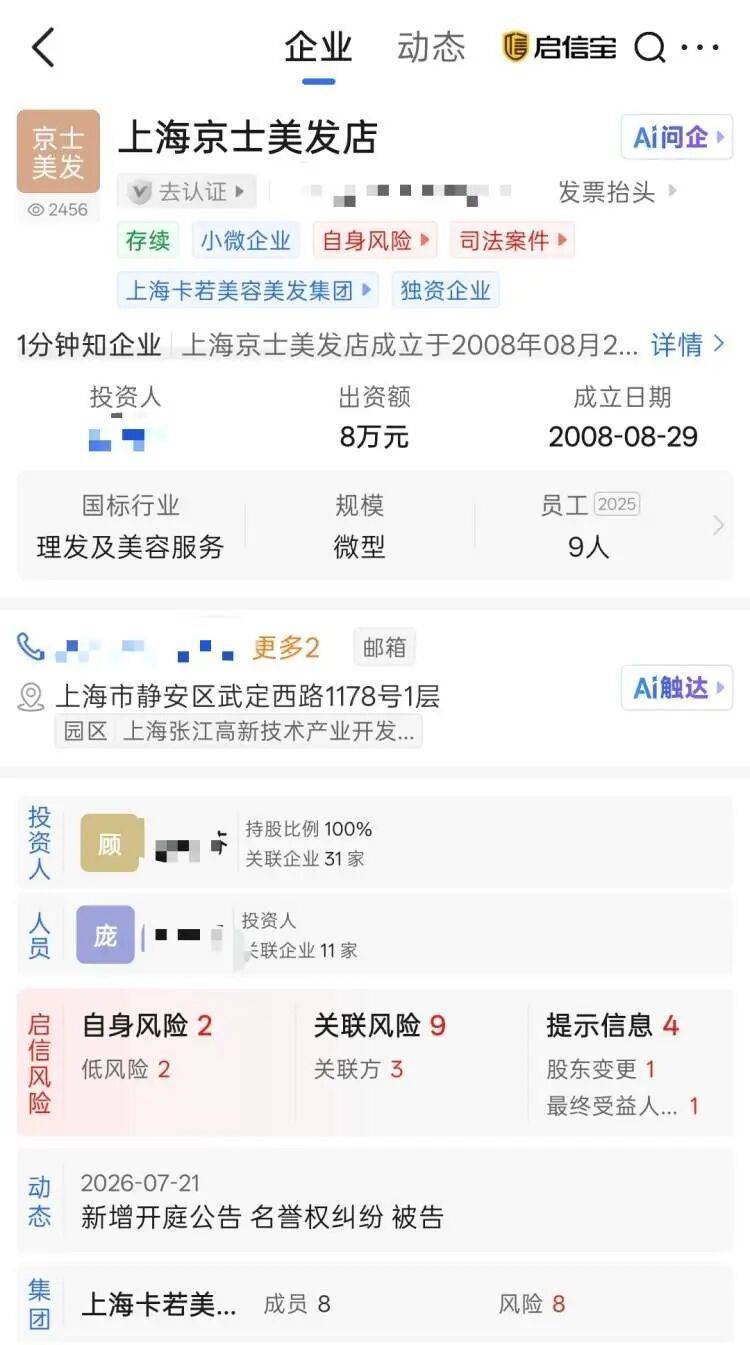Tap the 邮箱 chip
750x1345 pixels.
(x=384, y=648)
